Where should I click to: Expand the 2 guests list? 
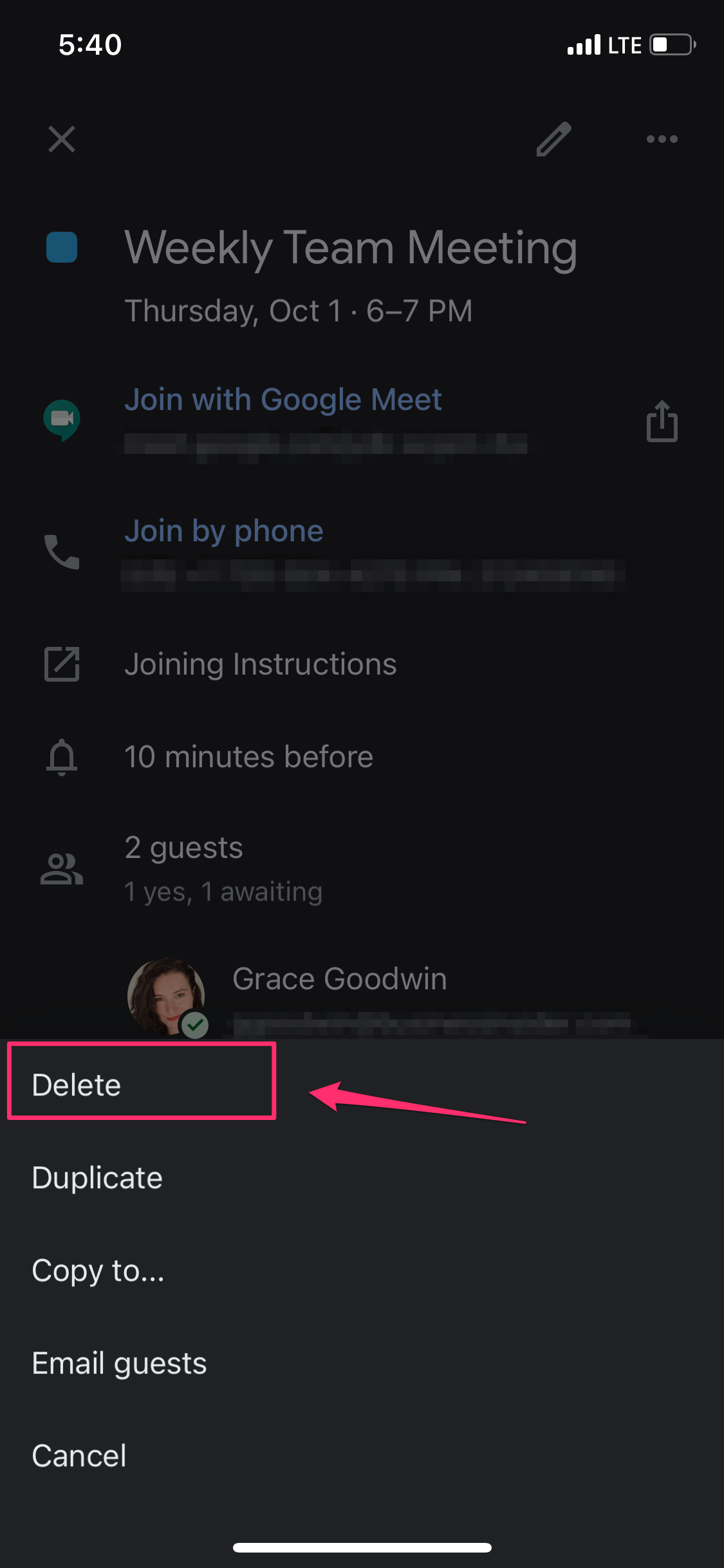click(183, 848)
